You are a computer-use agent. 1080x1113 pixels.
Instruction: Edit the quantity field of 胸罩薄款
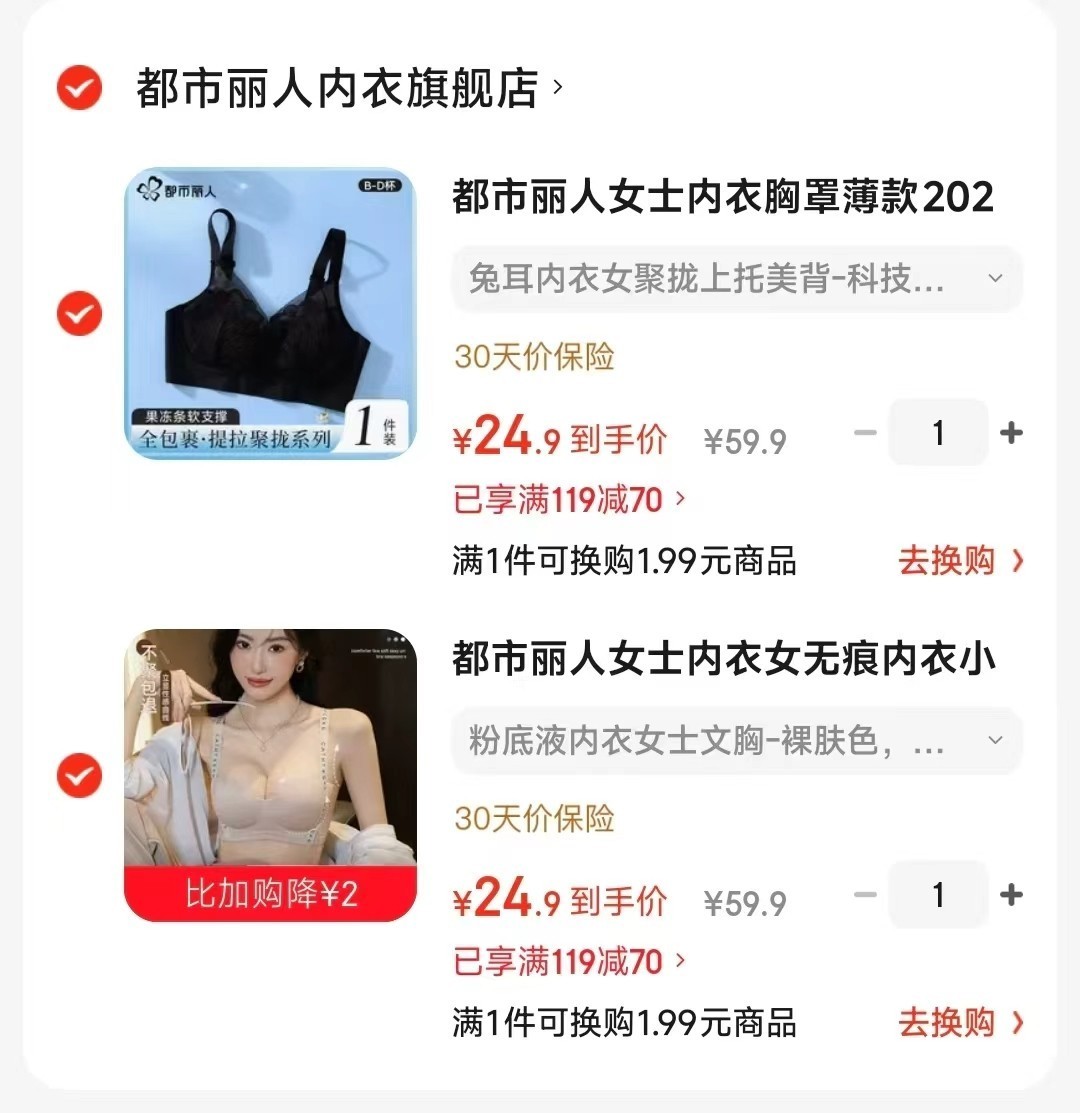(938, 433)
